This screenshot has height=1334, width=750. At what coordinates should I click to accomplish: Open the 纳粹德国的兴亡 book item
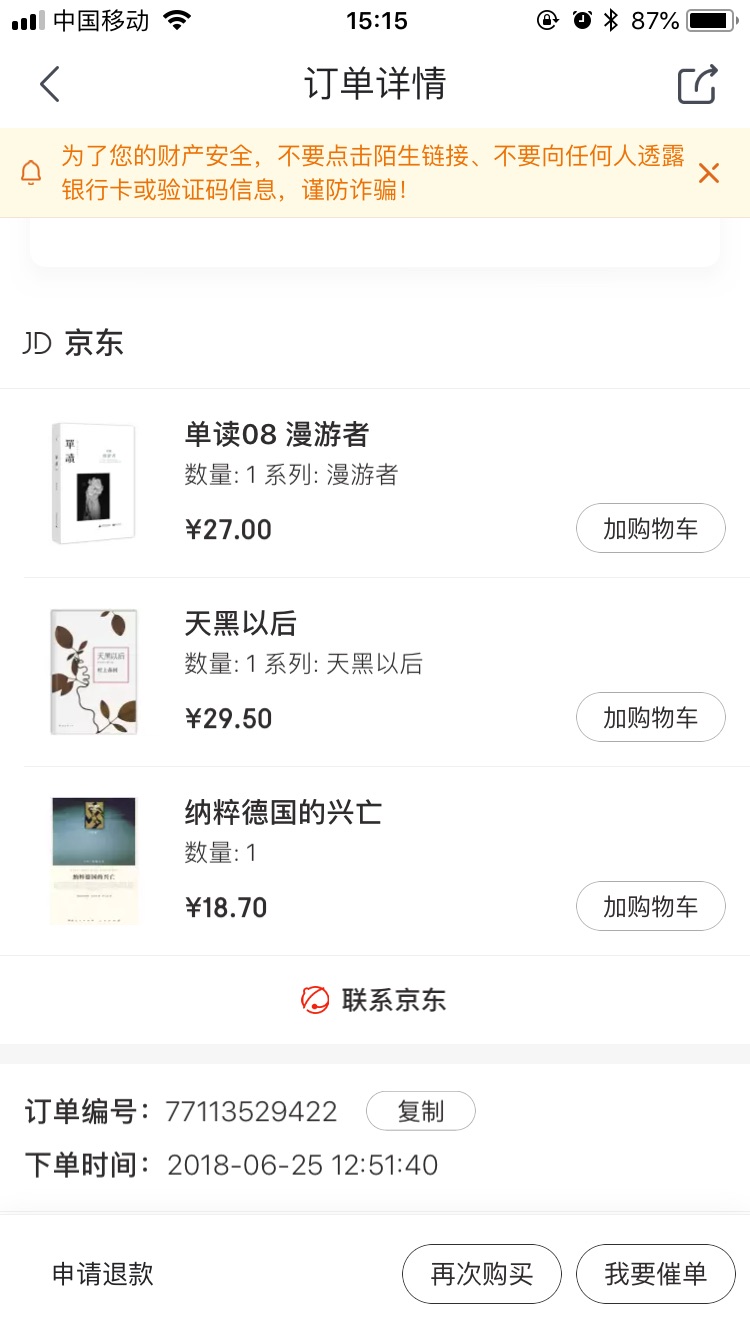click(x=283, y=813)
